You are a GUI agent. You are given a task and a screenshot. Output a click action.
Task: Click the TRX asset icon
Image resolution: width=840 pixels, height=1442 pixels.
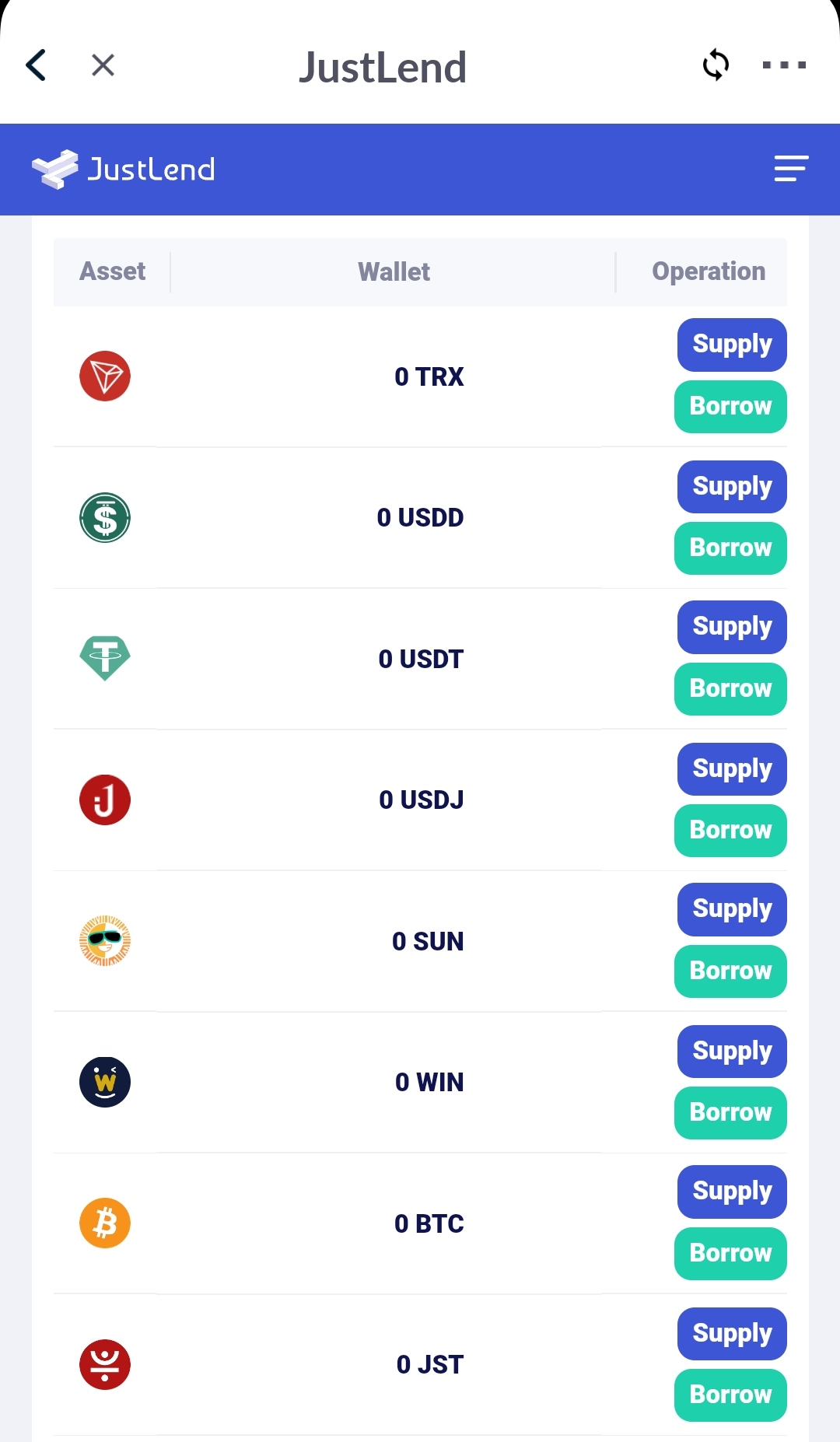tap(105, 376)
